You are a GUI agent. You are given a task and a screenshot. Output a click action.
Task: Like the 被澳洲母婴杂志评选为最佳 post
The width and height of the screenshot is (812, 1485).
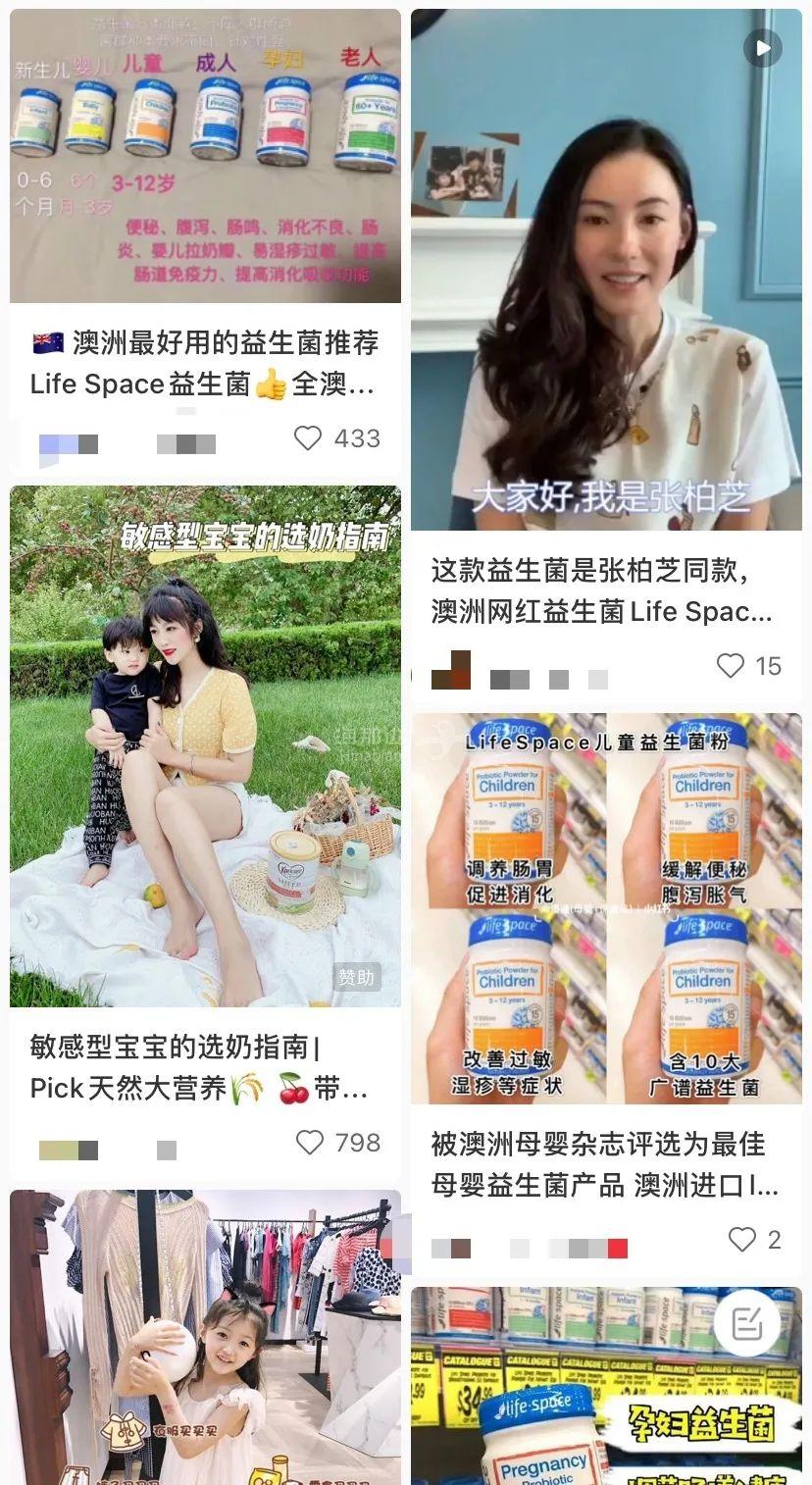(742, 1240)
